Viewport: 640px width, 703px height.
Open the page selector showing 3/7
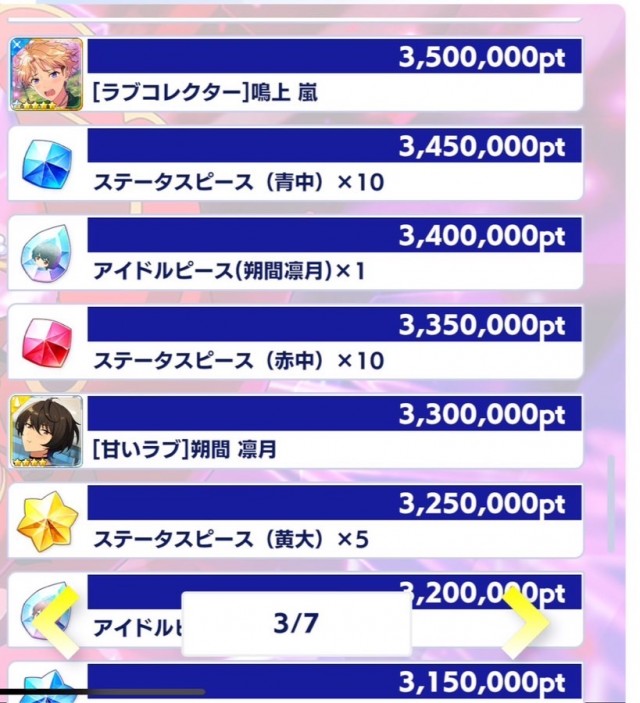(x=295, y=623)
